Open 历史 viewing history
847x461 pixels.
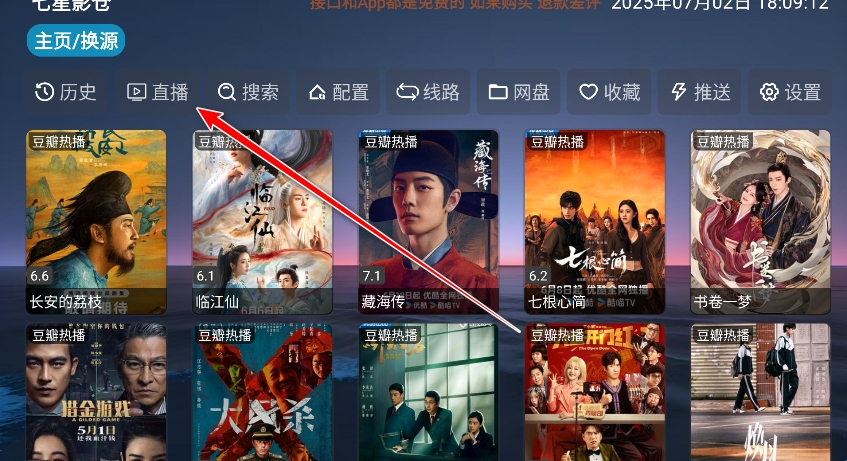pos(67,93)
